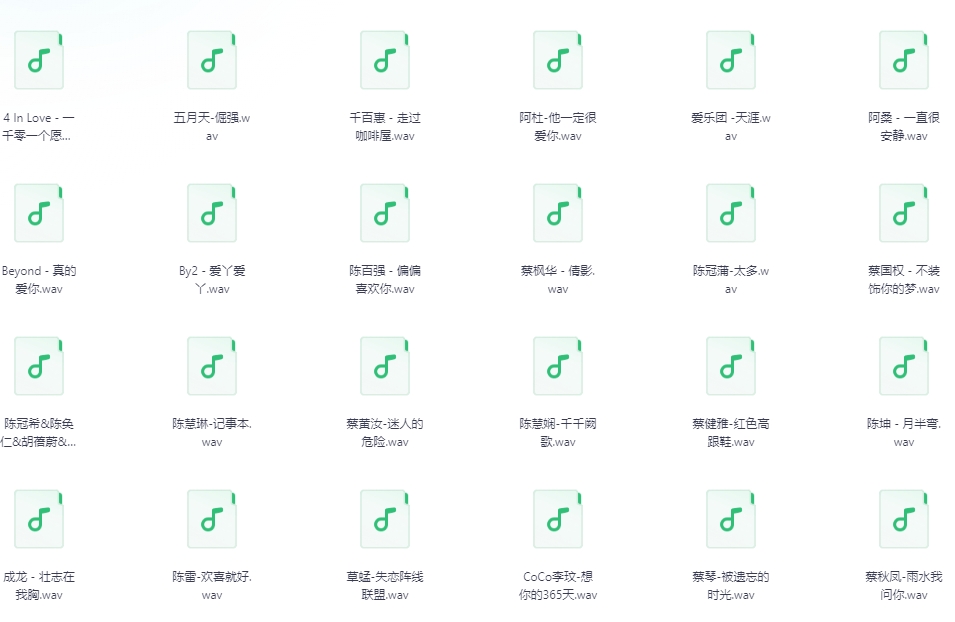The image size is (955, 622).
Task: Open 陈慧娴-千千阙歌.wav
Action: point(558,367)
